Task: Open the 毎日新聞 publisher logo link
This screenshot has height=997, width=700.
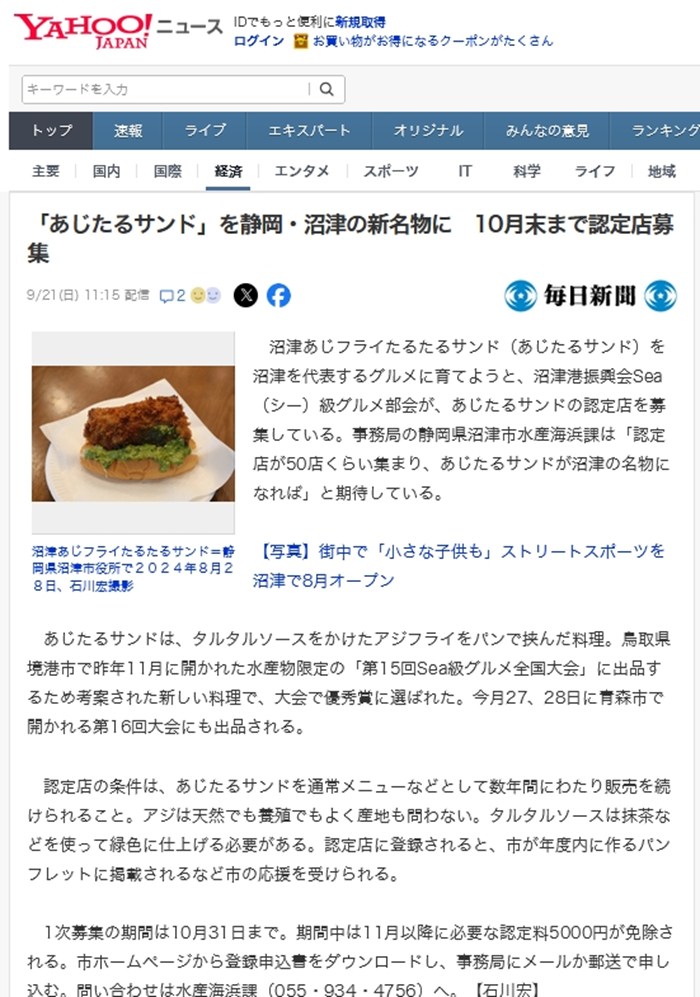Action: 589,294
